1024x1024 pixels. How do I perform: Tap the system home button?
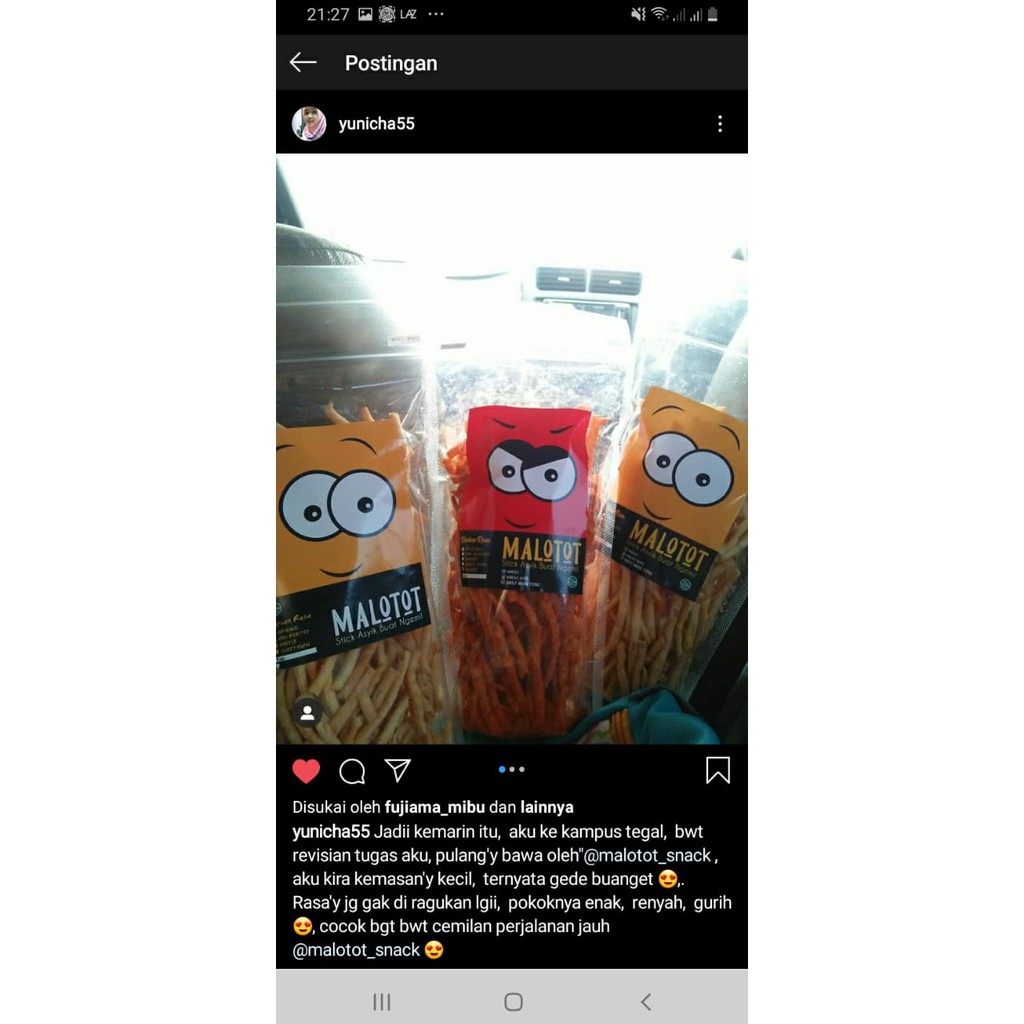513,1002
